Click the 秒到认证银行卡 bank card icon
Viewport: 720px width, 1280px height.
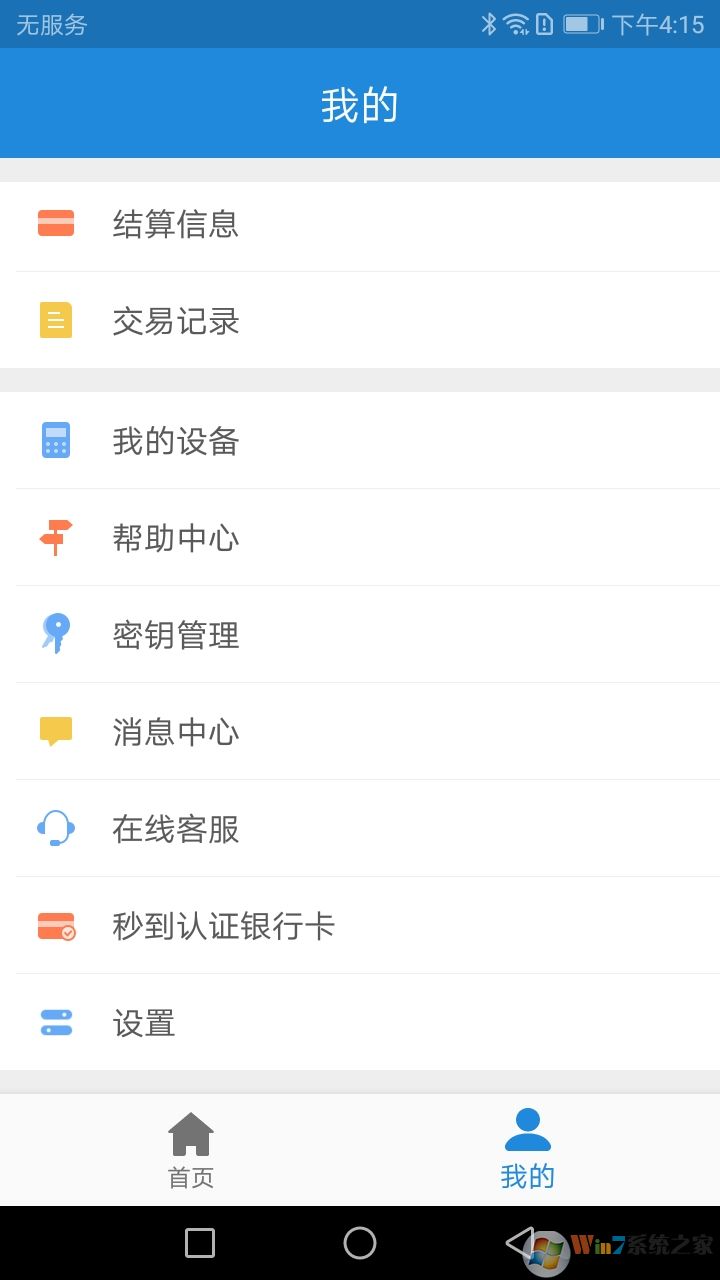[x=57, y=925]
